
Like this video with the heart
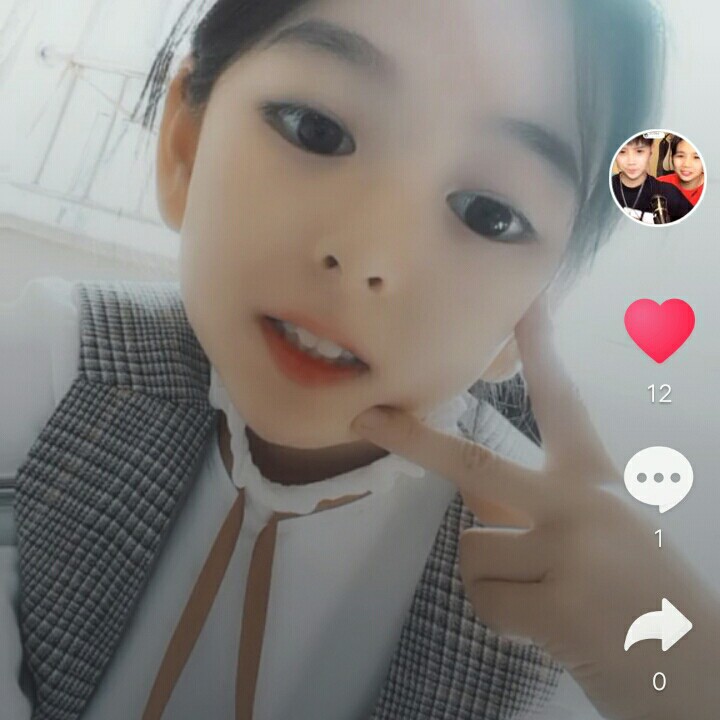(x=659, y=330)
